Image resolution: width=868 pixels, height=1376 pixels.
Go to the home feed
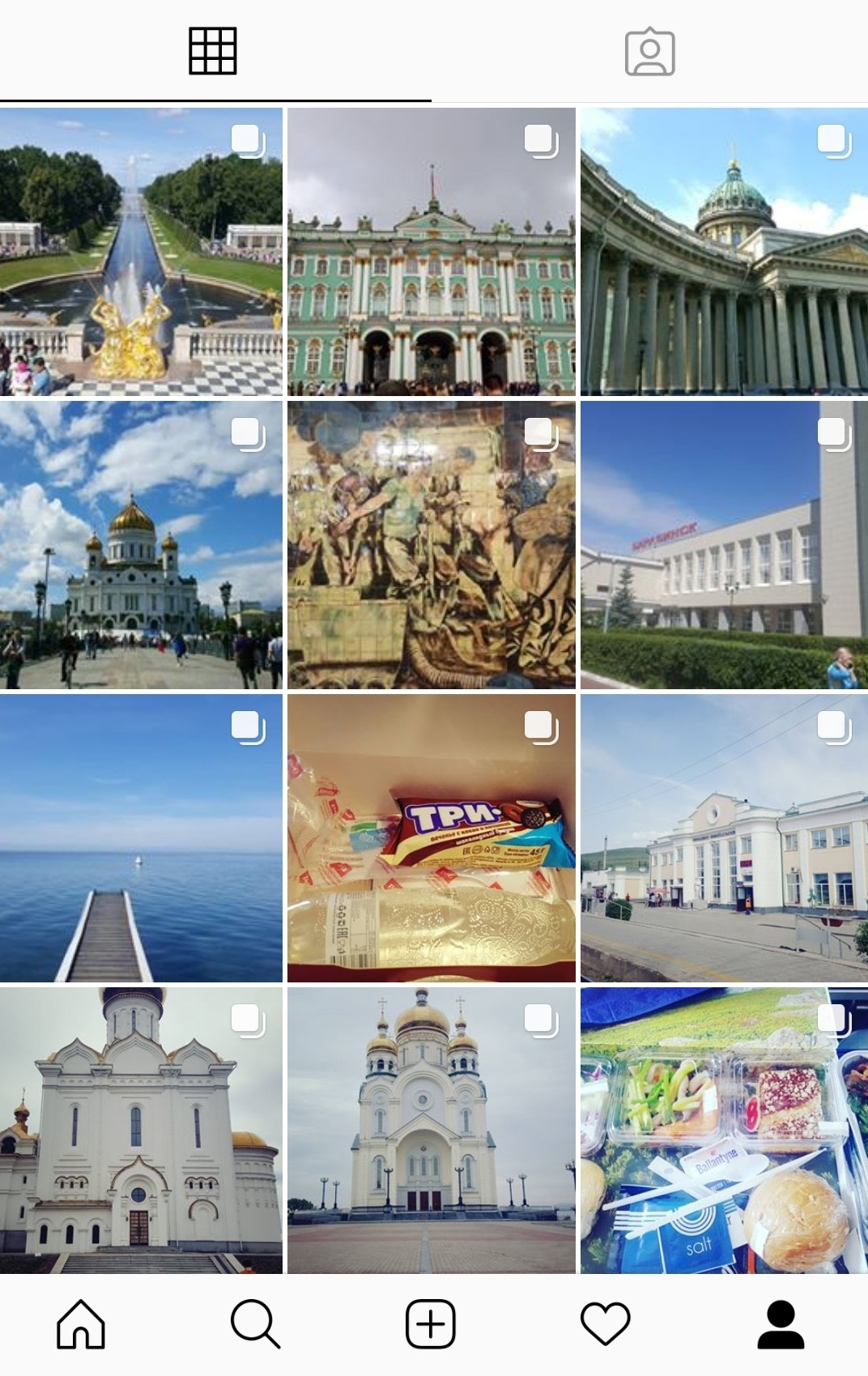(x=81, y=1324)
